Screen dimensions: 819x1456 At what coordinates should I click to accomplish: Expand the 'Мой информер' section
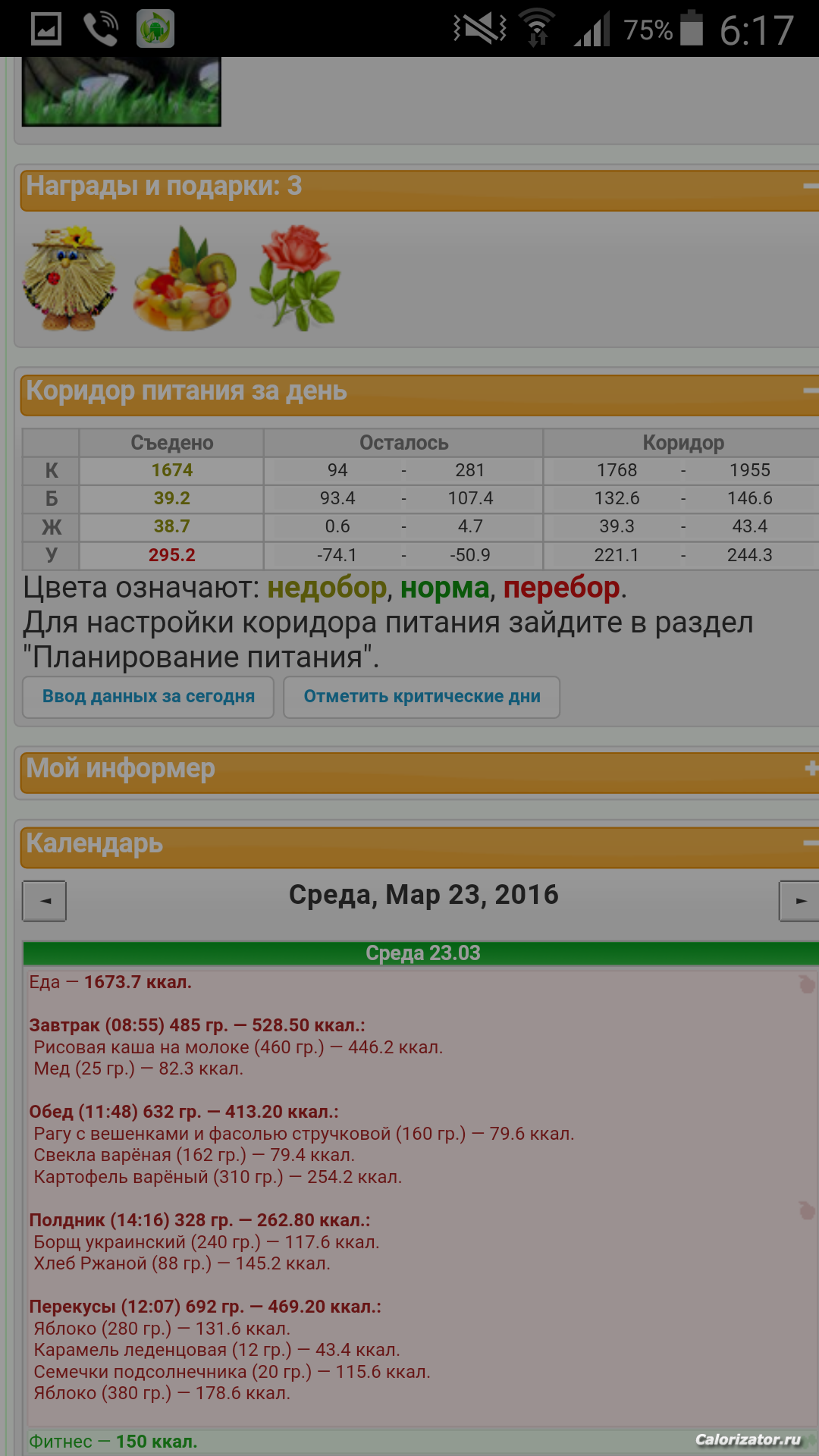coord(811,768)
